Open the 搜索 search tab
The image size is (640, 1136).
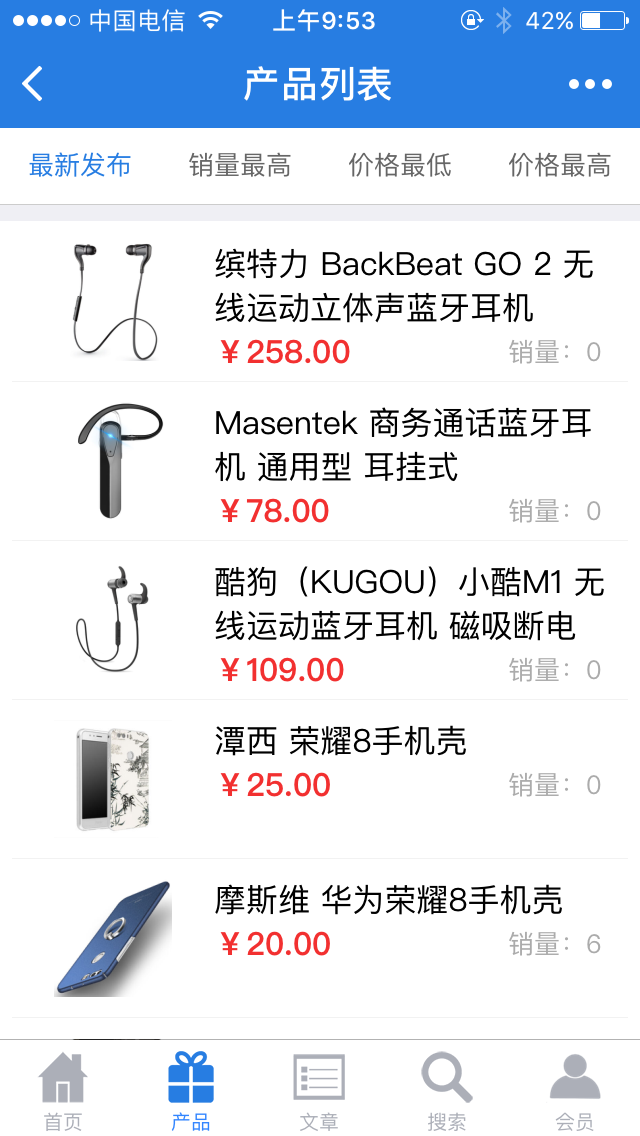click(x=447, y=1091)
